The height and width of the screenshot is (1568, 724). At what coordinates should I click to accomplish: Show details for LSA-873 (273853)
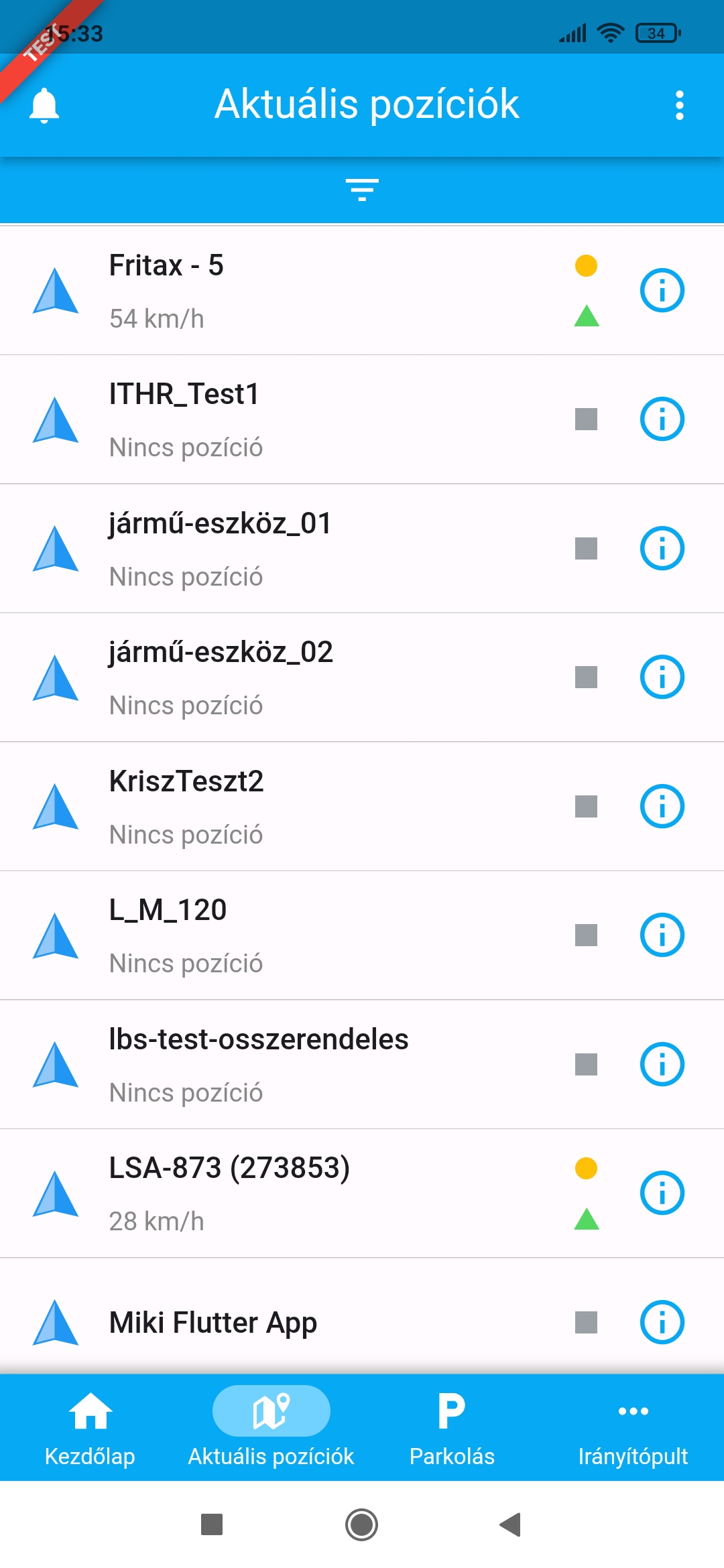(x=662, y=1193)
